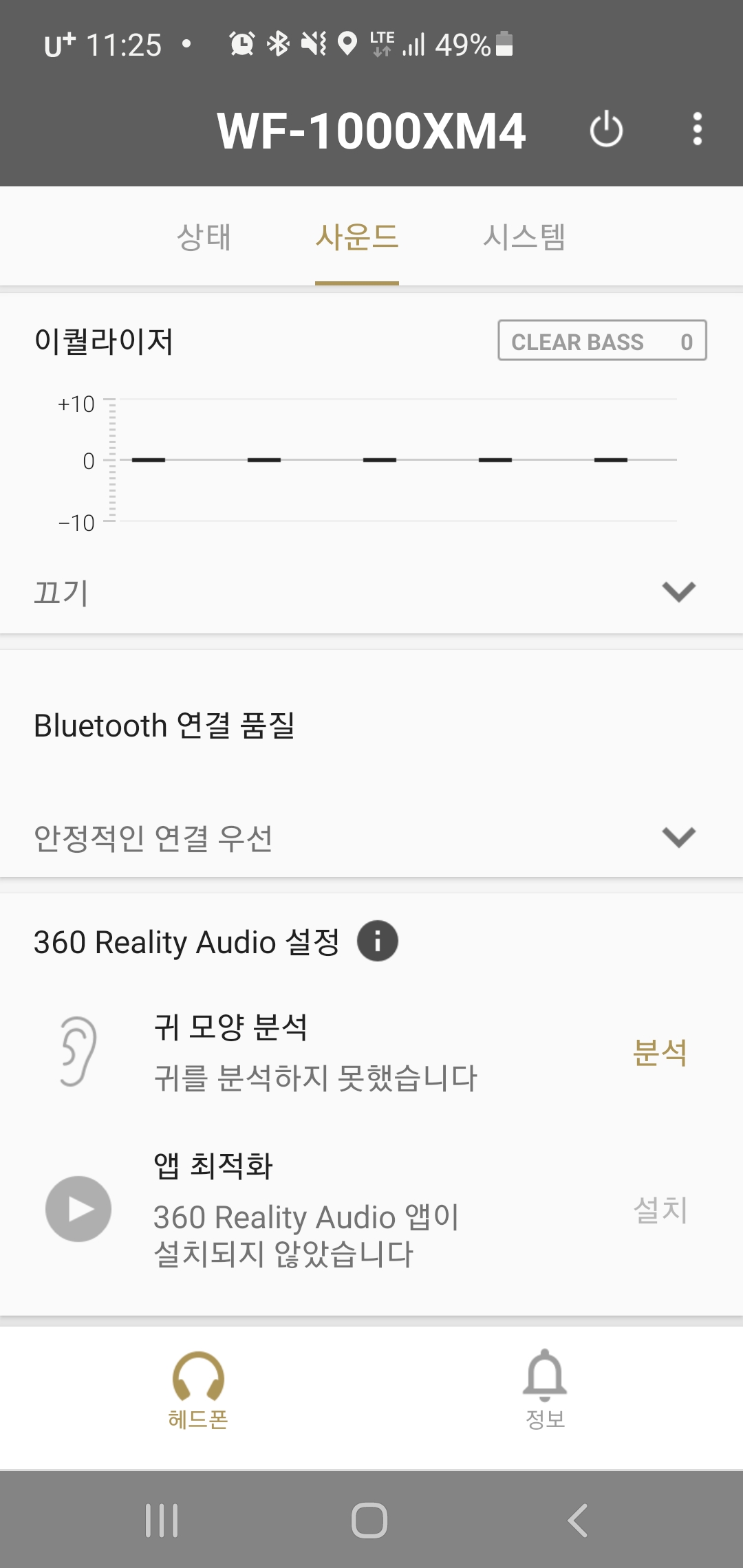This screenshot has width=743, height=1568.
Task: Go to the 시스템 tab
Action: 524,237
